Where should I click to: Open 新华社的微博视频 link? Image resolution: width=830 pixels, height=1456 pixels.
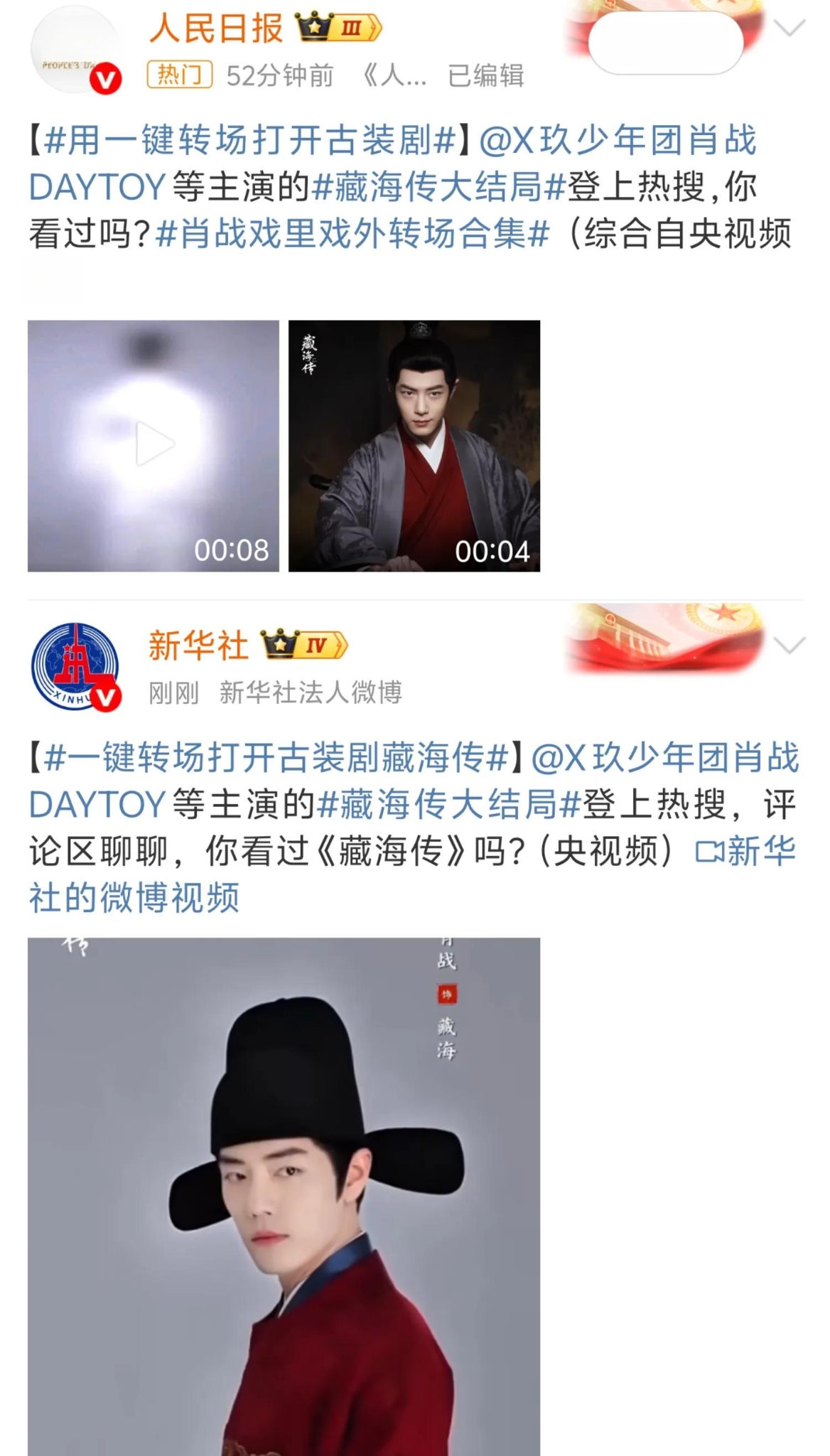pos(134,898)
